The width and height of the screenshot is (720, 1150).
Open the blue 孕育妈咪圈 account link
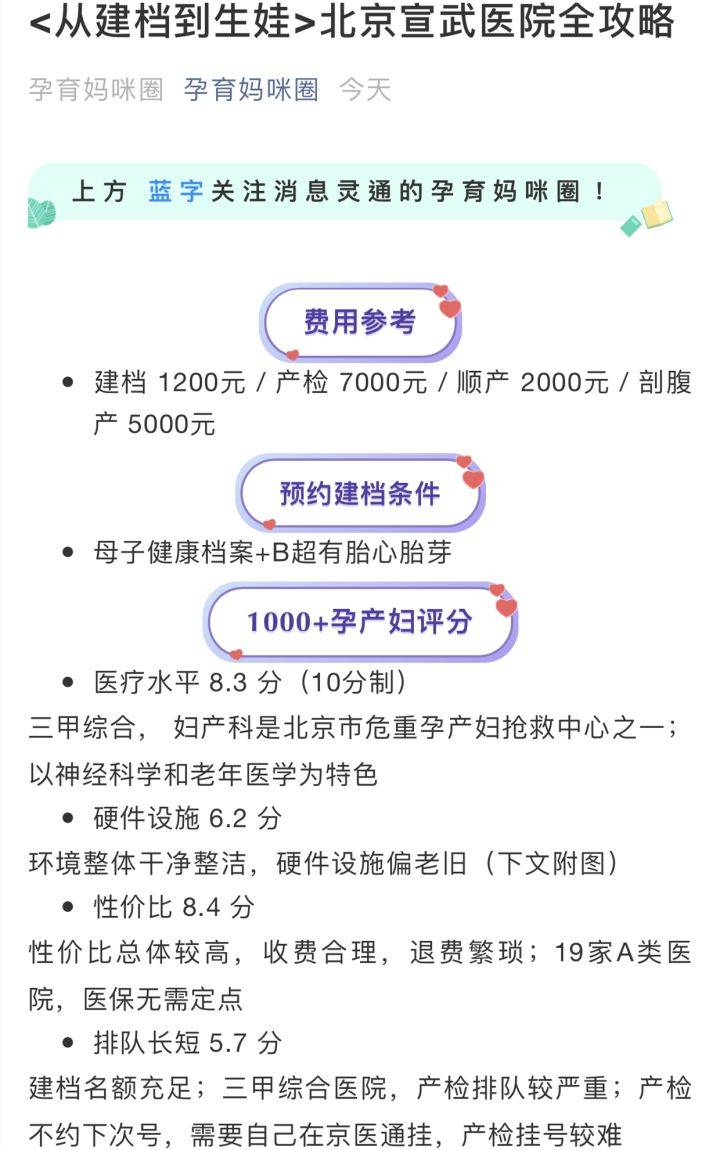tap(251, 89)
